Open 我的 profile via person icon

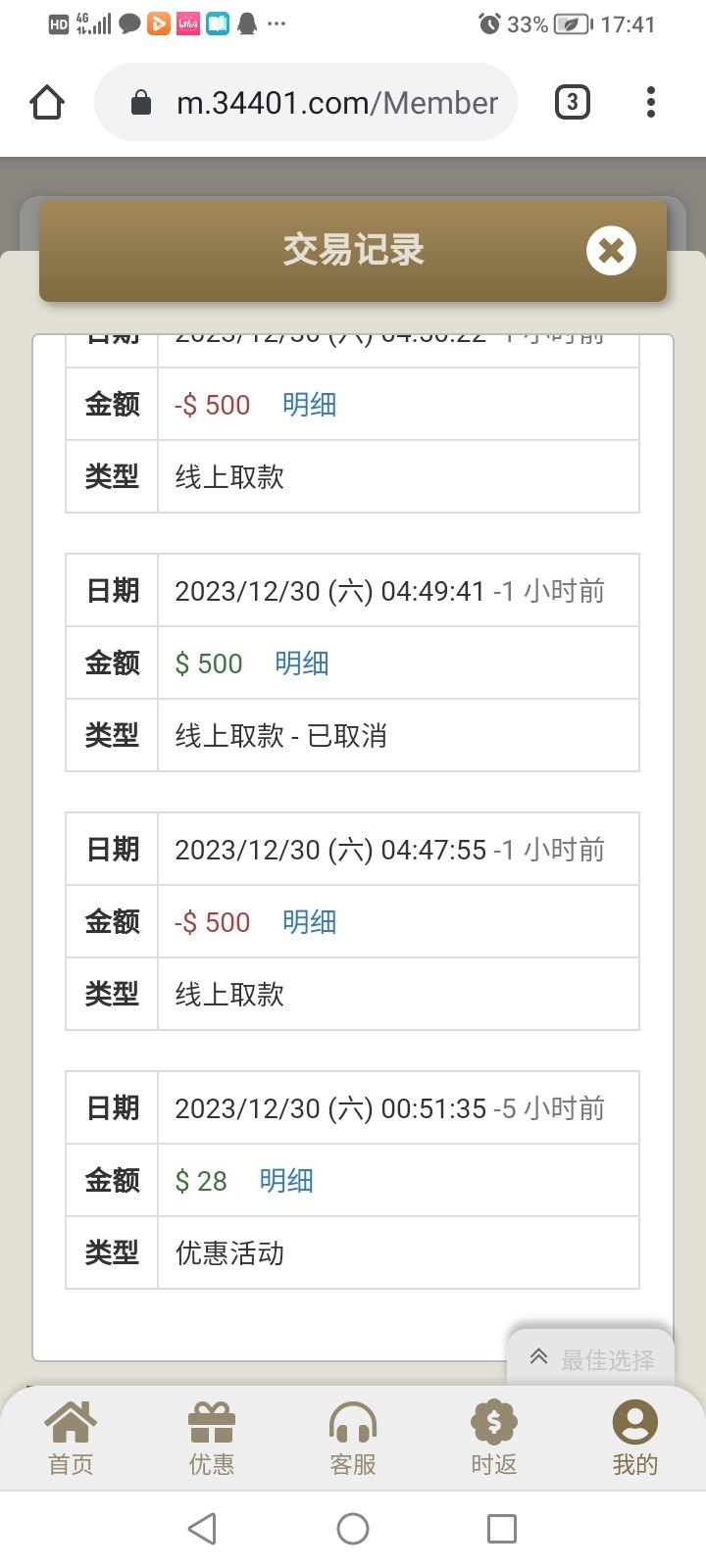point(634,1421)
